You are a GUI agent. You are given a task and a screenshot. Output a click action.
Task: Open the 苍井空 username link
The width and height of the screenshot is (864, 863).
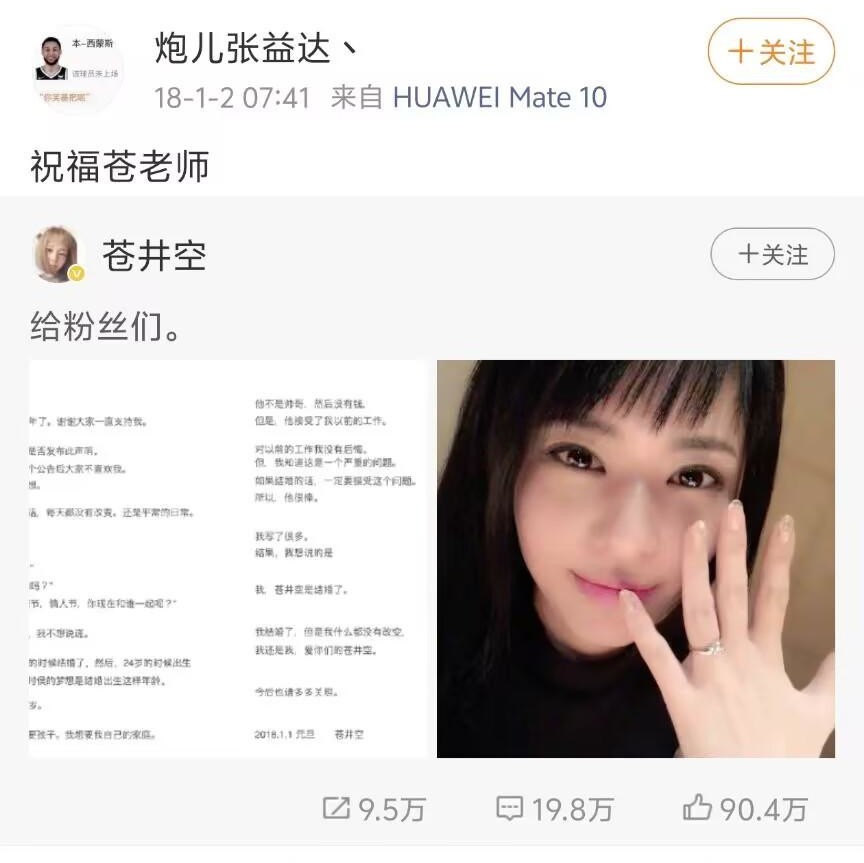pyautogui.click(x=154, y=255)
